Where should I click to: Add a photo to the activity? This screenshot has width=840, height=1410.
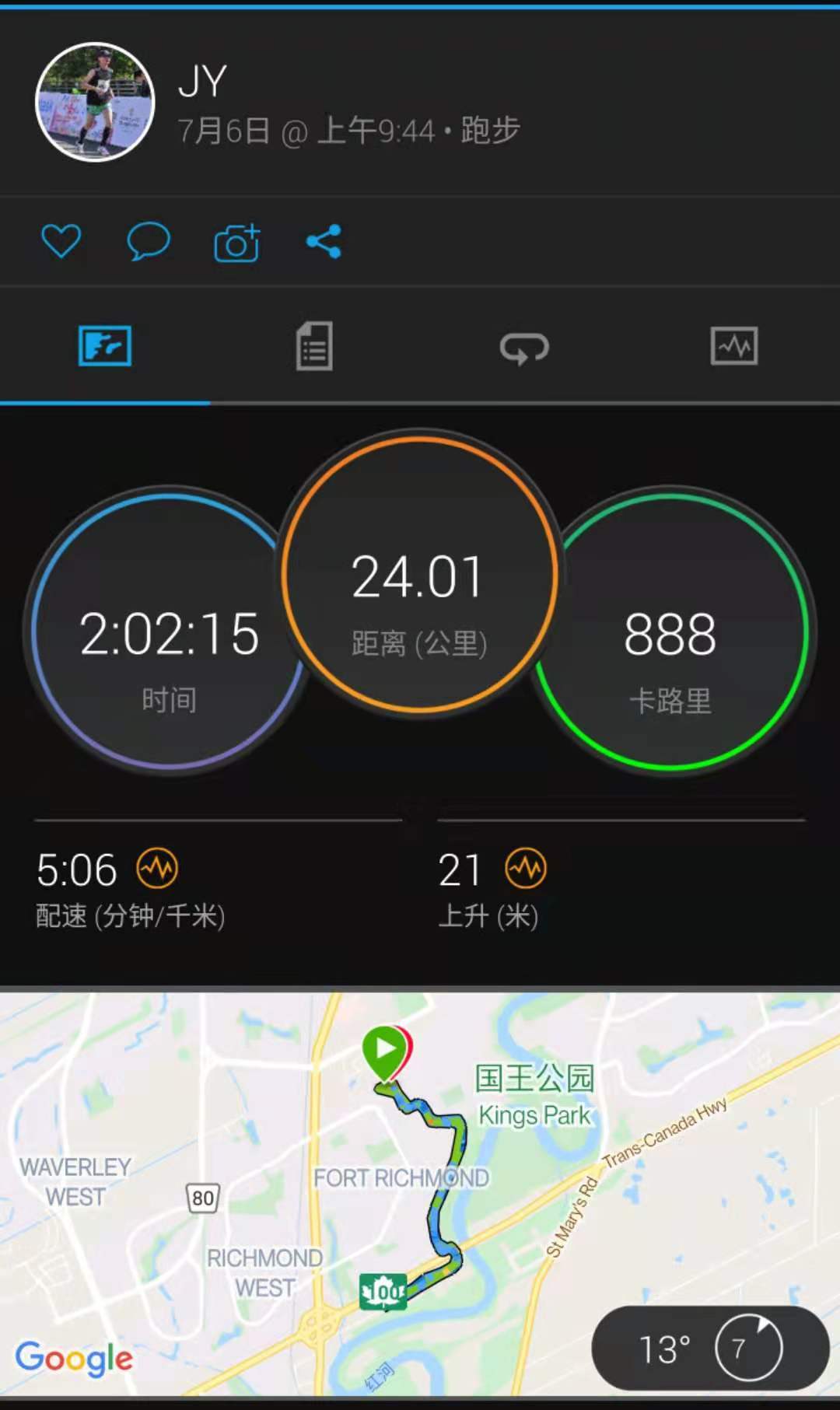(236, 243)
